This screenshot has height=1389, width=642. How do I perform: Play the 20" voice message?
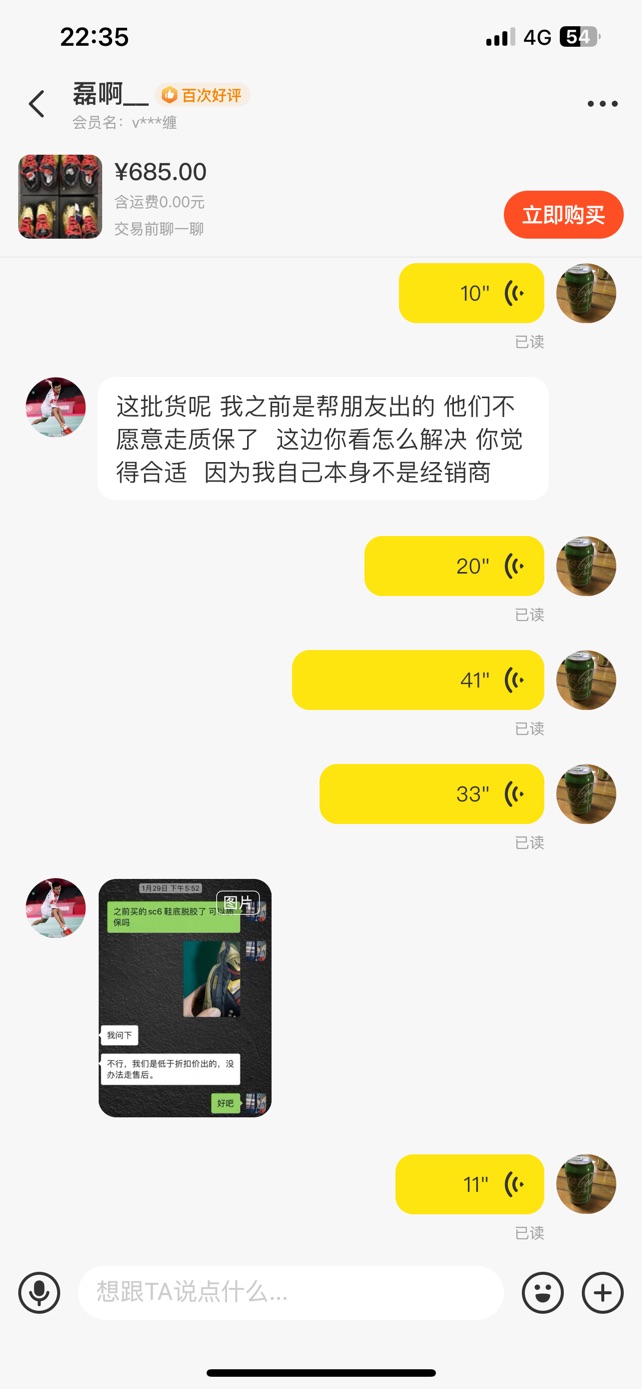click(x=454, y=566)
